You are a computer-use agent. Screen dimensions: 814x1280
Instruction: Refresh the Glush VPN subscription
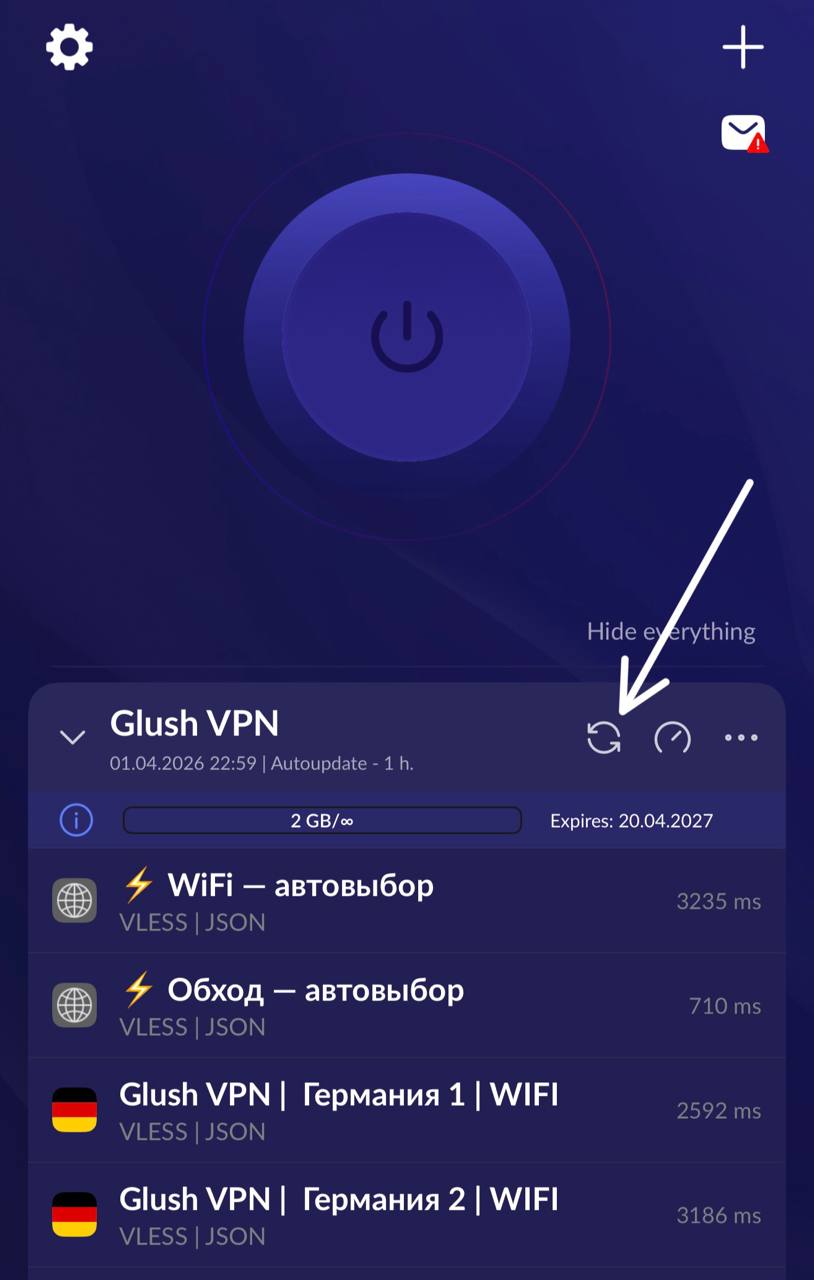(604, 738)
